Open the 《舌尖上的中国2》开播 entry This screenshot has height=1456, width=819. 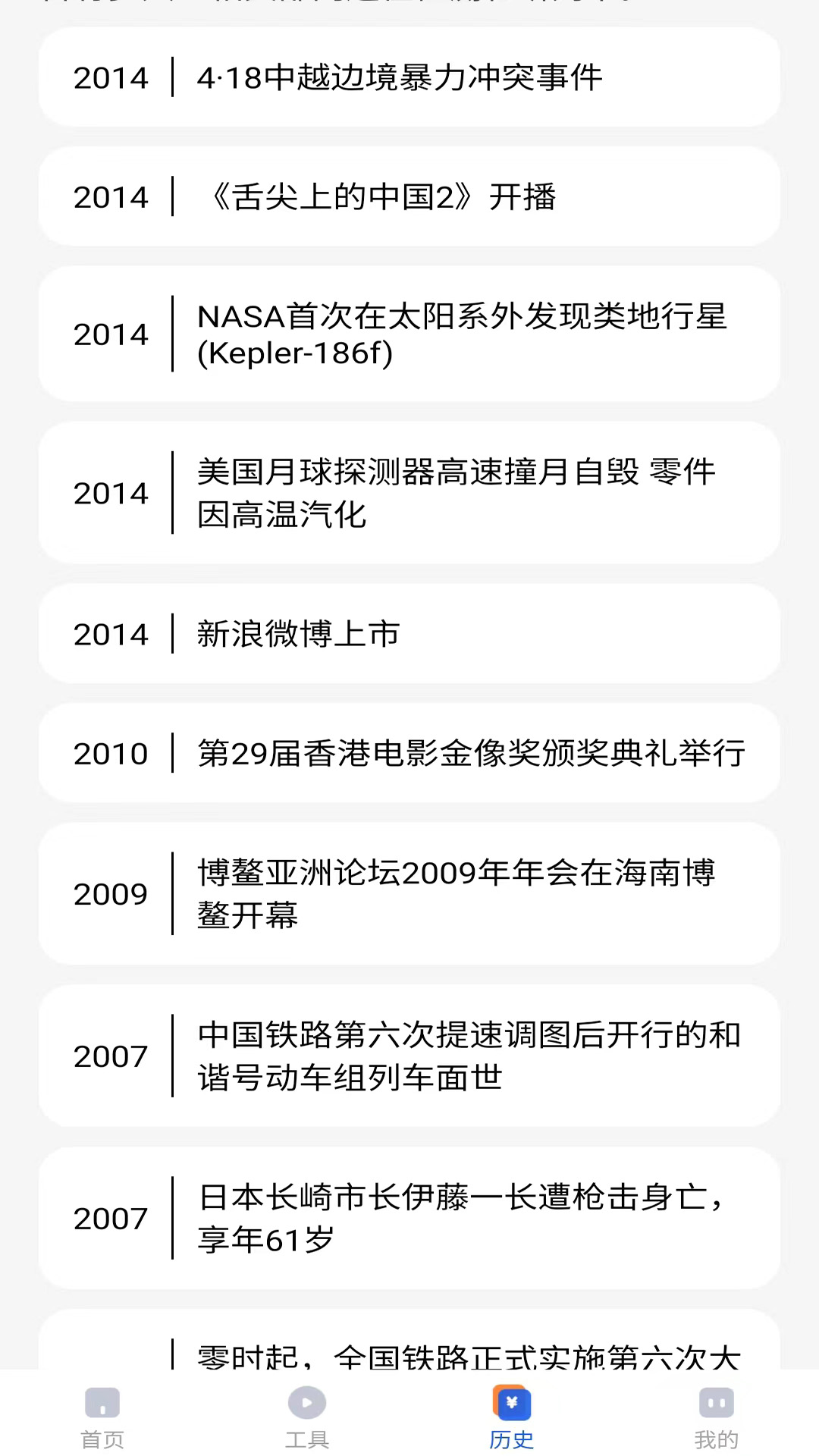point(409,196)
